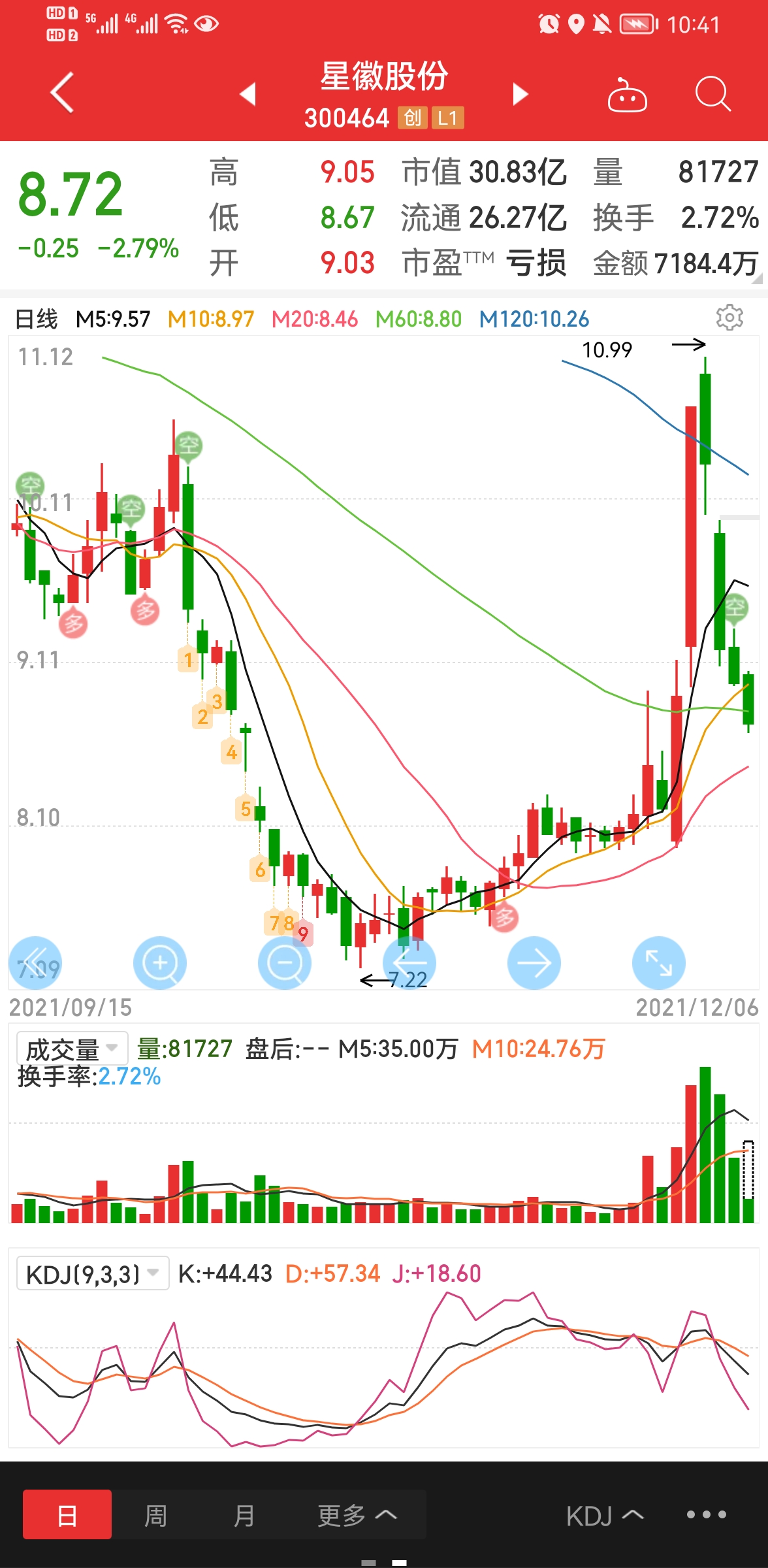Switch to the next stock
The image size is (768, 1568).
(520, 94)
